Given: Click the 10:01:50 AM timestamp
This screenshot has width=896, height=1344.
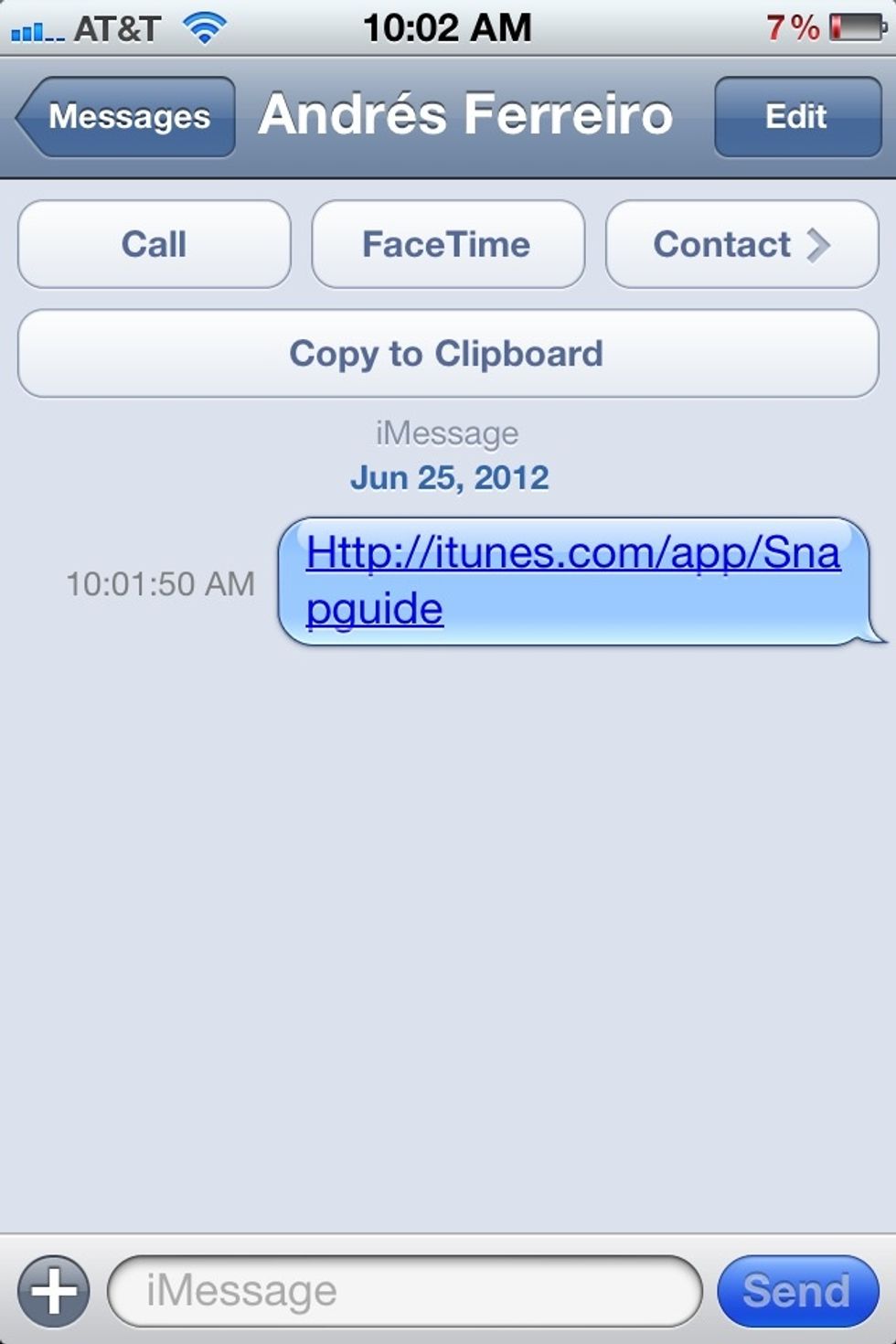Looking at the screenshot, I should point(159,582).
